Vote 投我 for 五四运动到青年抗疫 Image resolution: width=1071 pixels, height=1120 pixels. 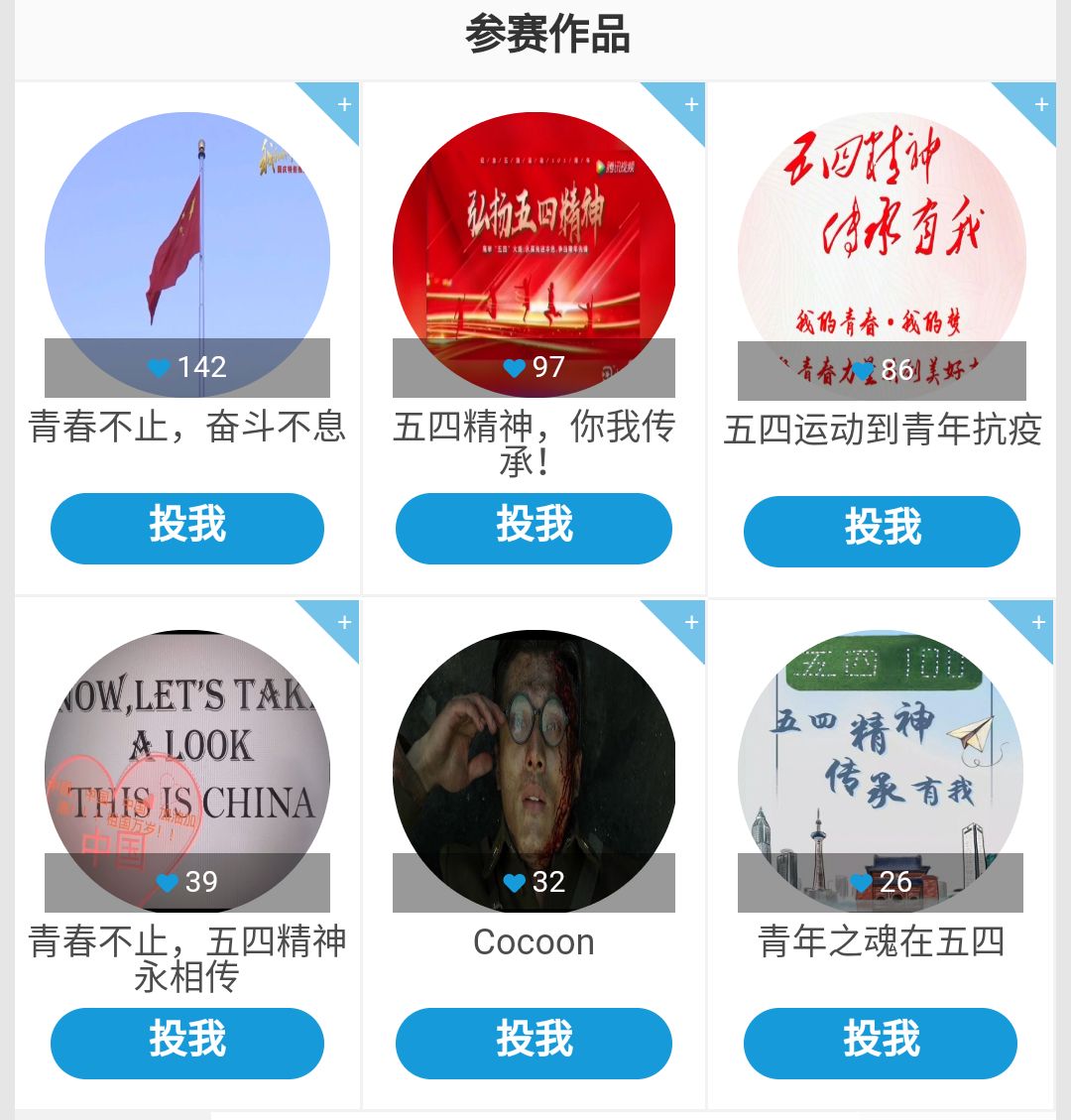[882, 531]
